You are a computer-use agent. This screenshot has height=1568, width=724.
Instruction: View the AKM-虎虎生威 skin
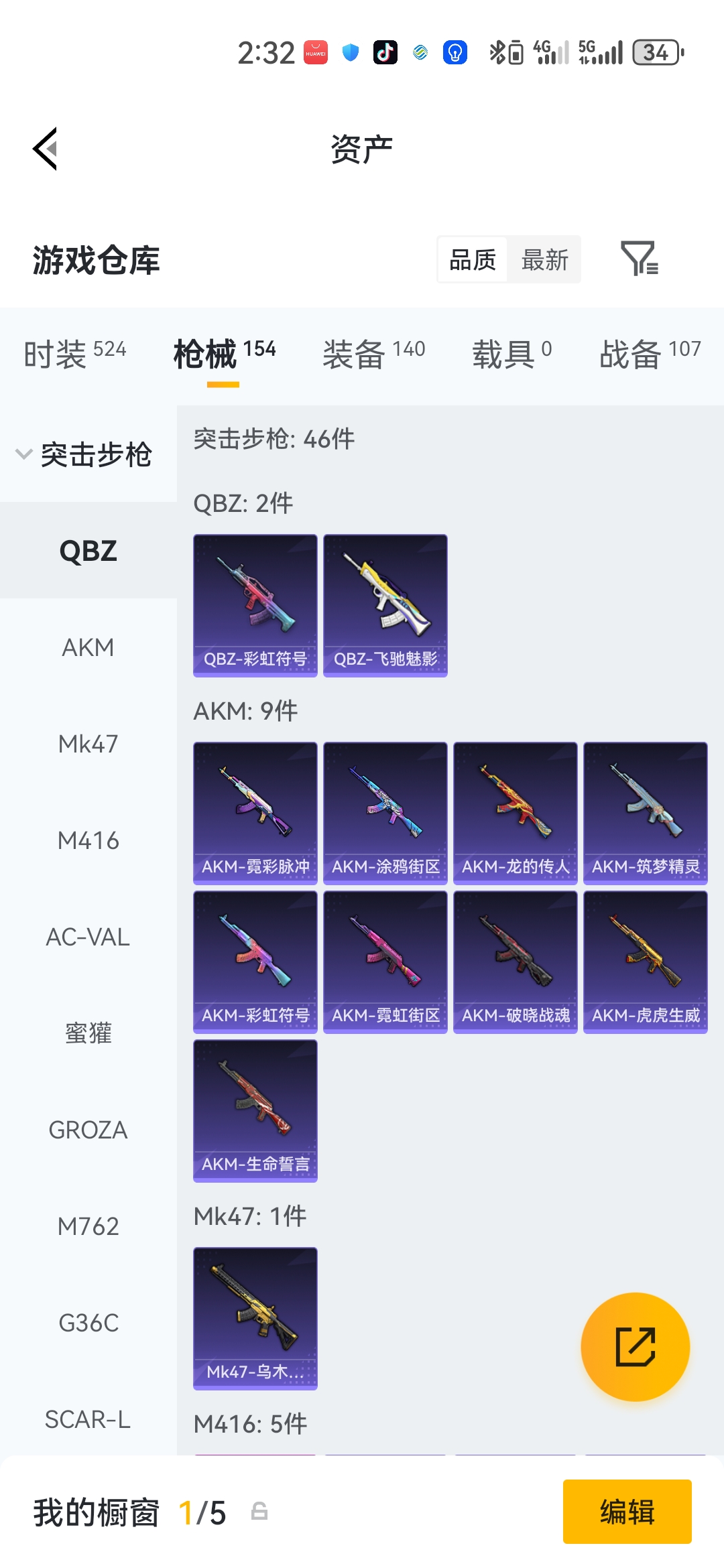pyautogui.click(x=646, y=962)
